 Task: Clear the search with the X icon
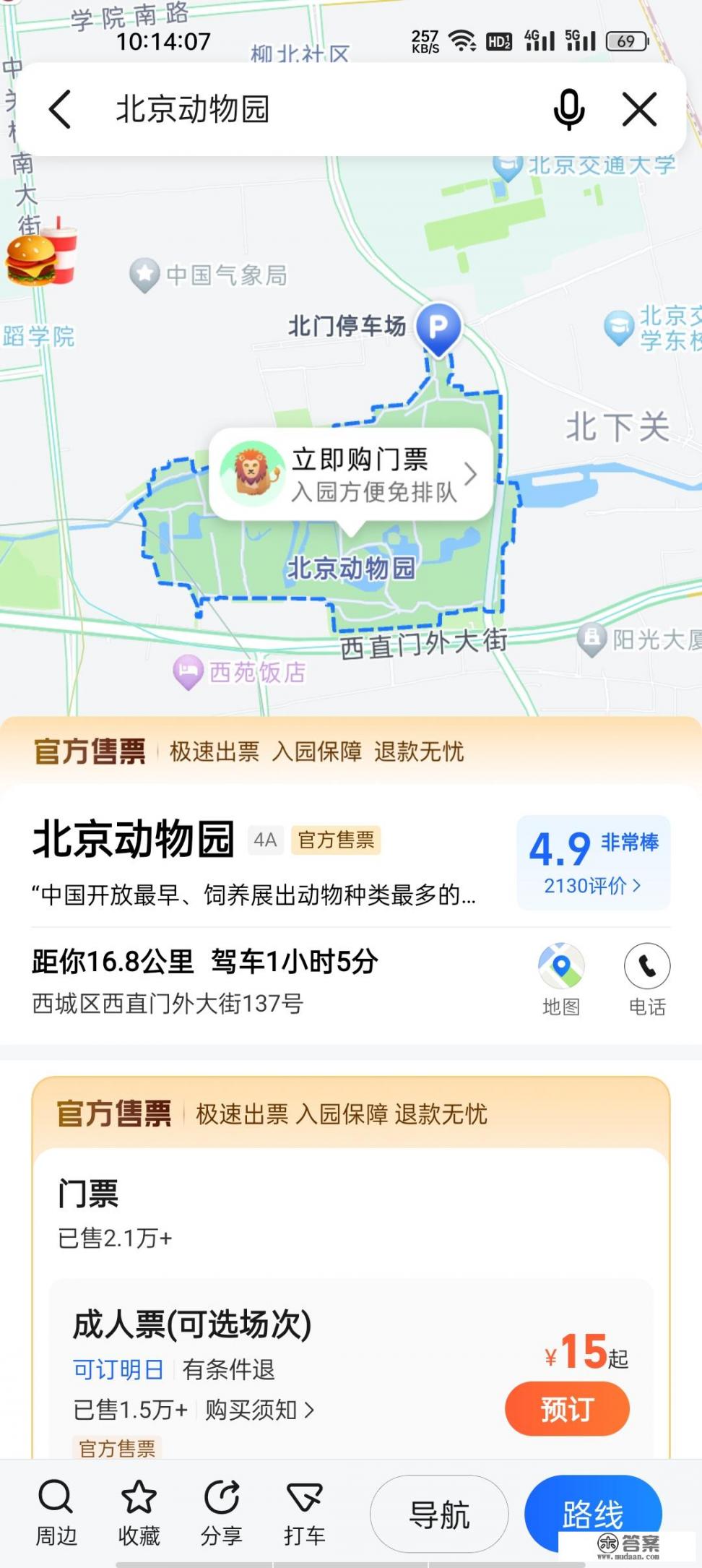(638, 110)
